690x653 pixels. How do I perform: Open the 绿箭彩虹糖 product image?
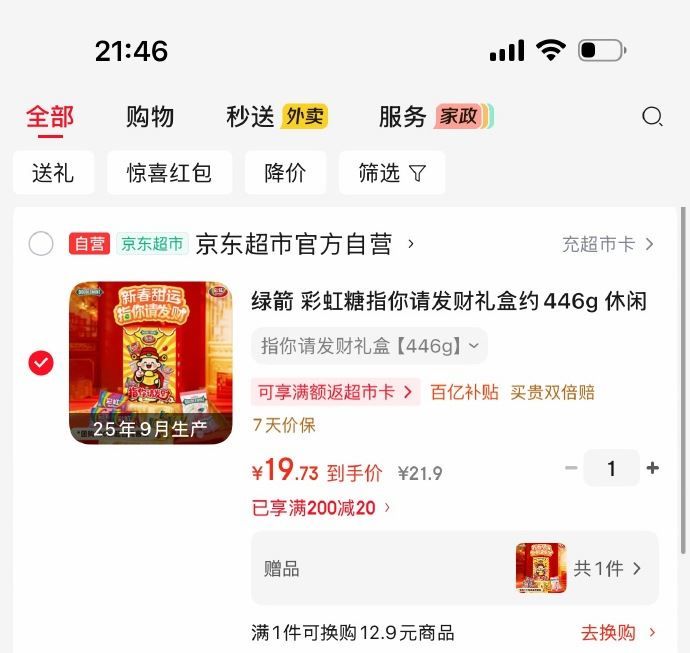pos(150,362)
